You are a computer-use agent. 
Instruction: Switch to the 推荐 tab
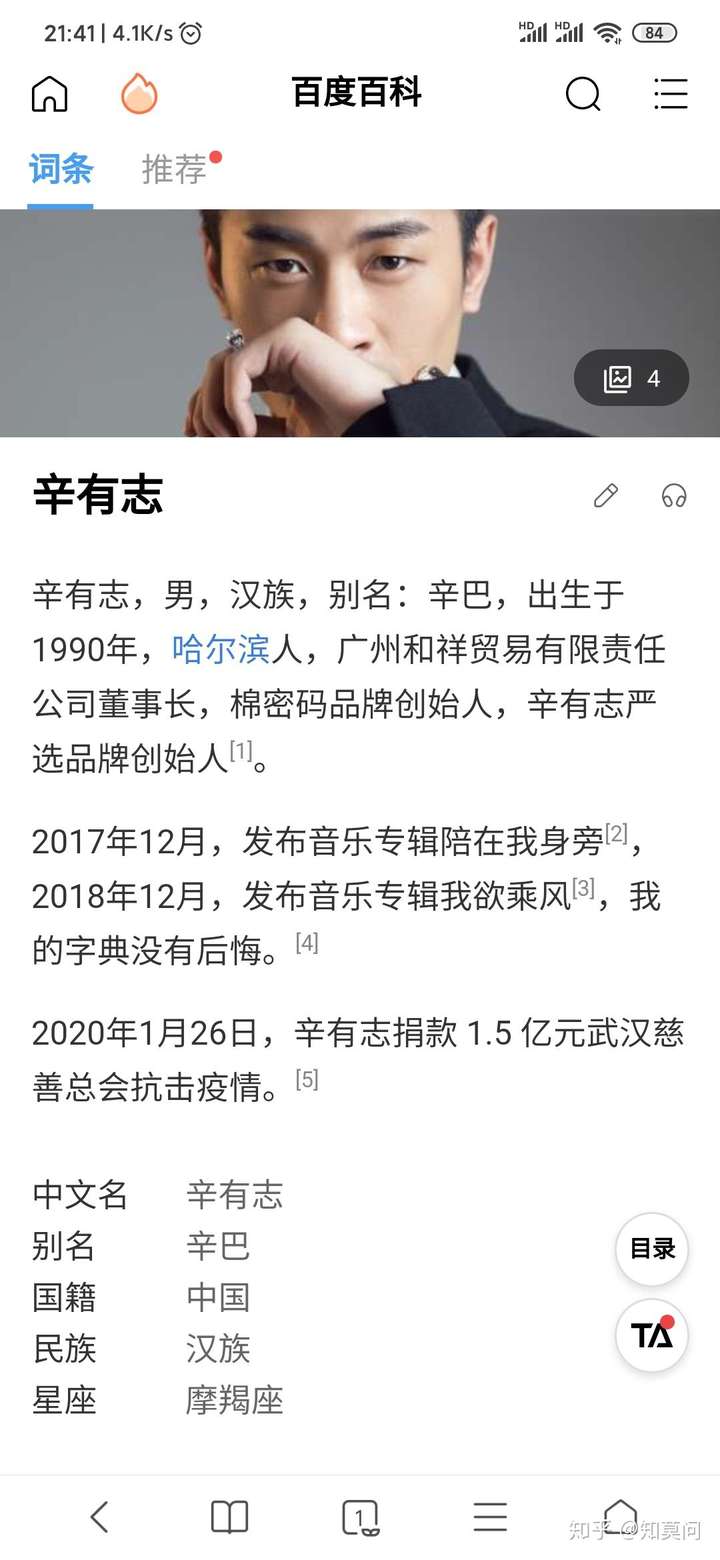coord(175,169)
